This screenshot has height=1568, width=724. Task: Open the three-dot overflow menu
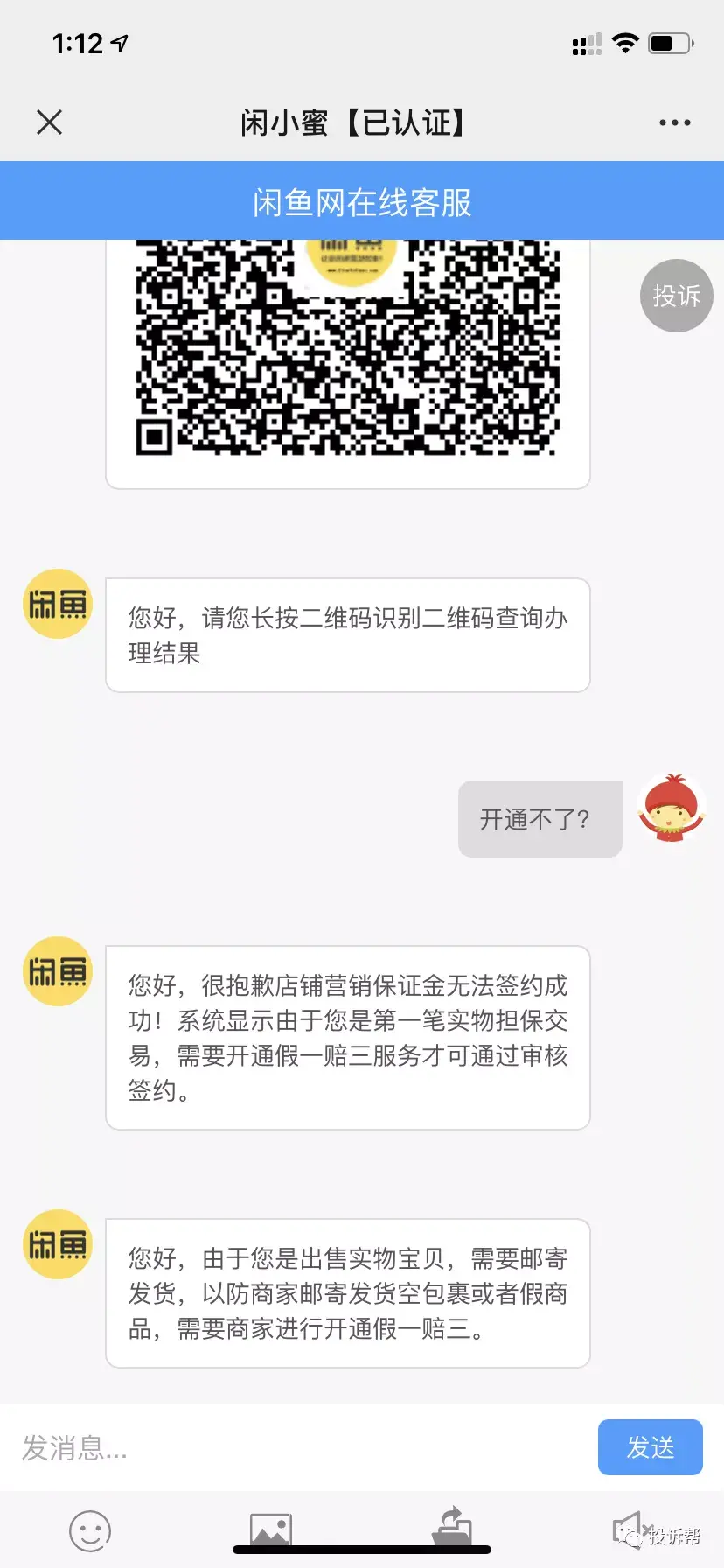pyautogui.click(x=674, y=122)
